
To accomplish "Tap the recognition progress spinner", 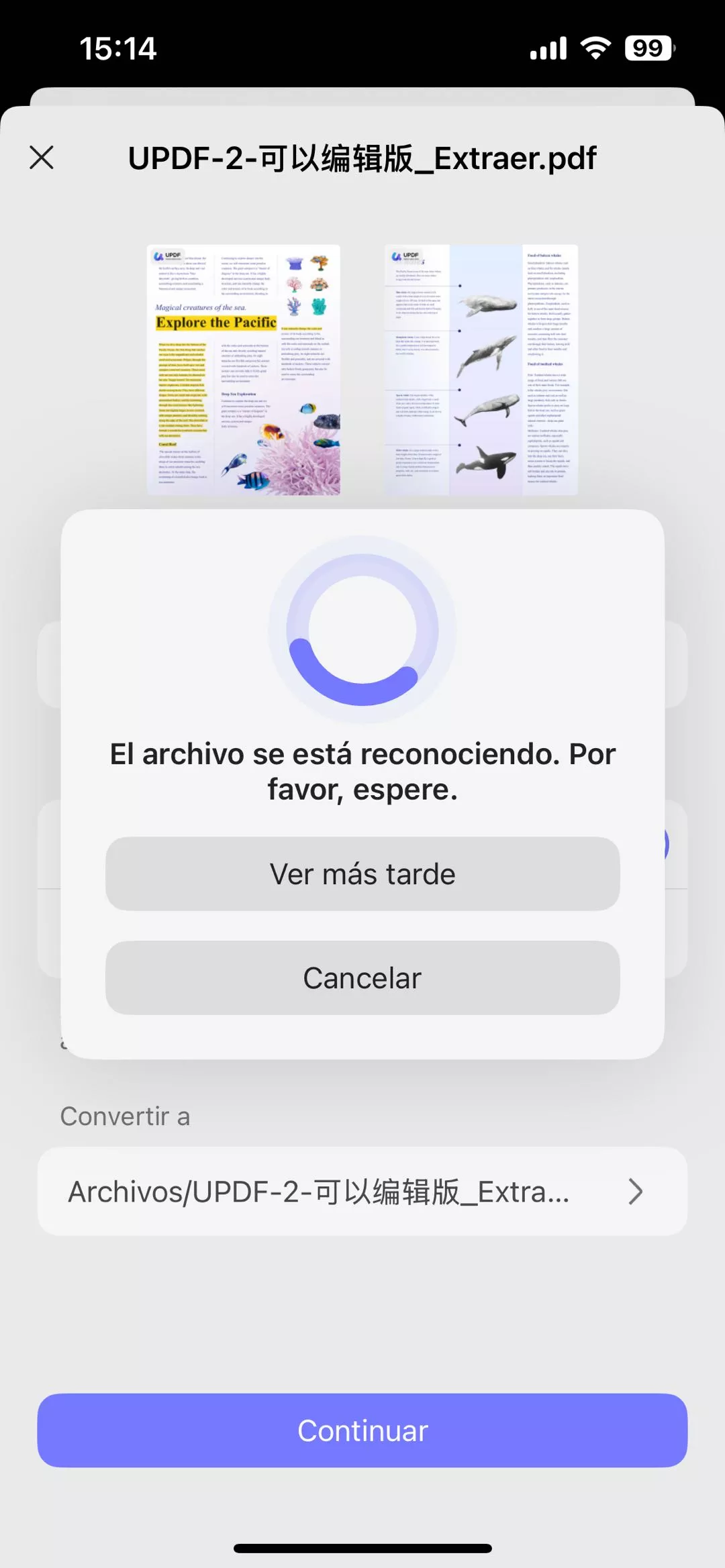I will pos(361,631).
